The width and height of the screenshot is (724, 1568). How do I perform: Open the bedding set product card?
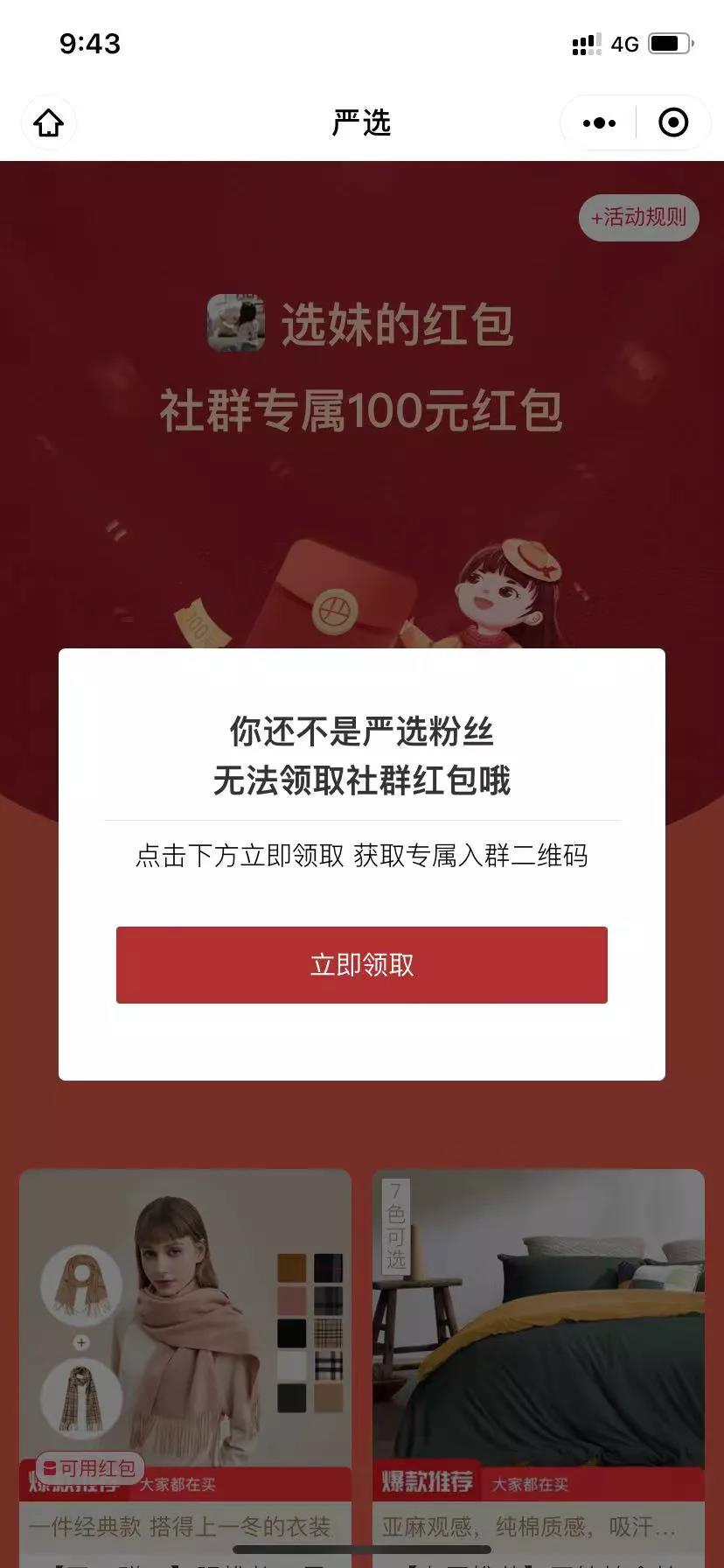539,1330
